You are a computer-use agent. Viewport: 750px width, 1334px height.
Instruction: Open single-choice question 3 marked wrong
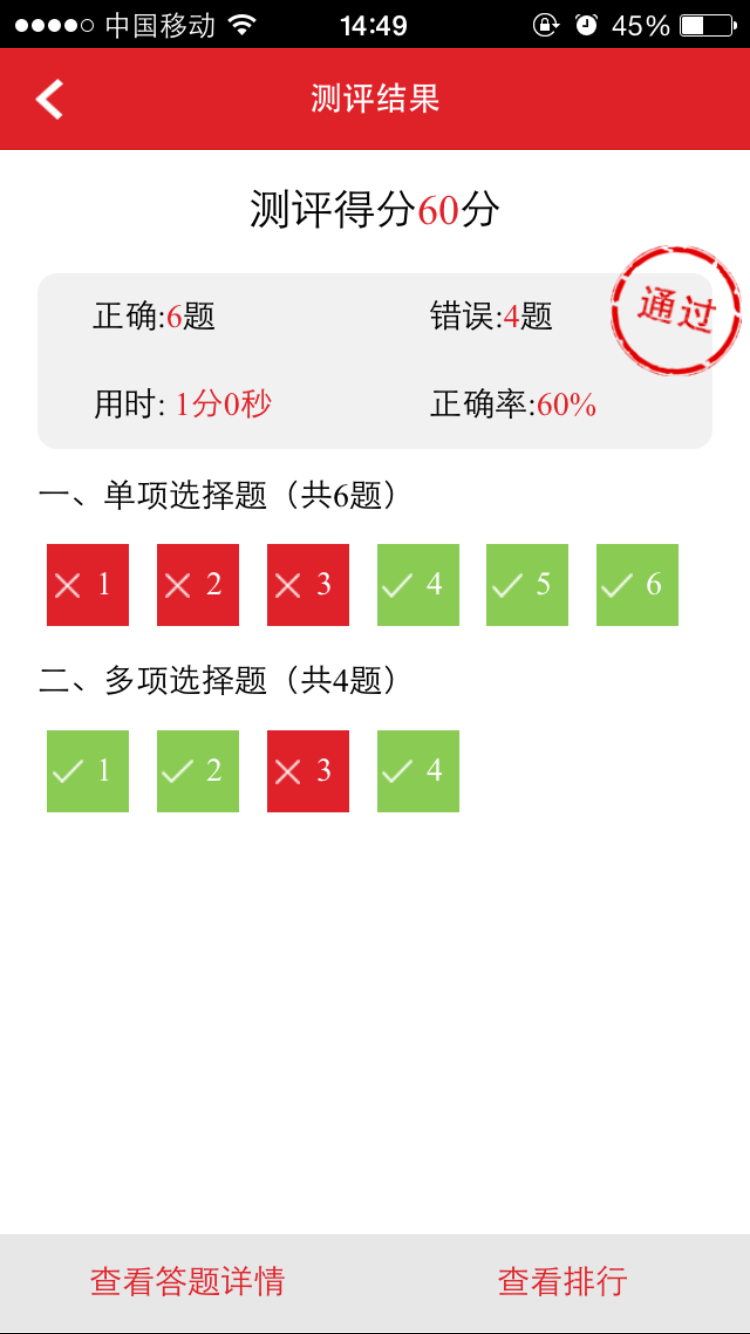point(308,585)
